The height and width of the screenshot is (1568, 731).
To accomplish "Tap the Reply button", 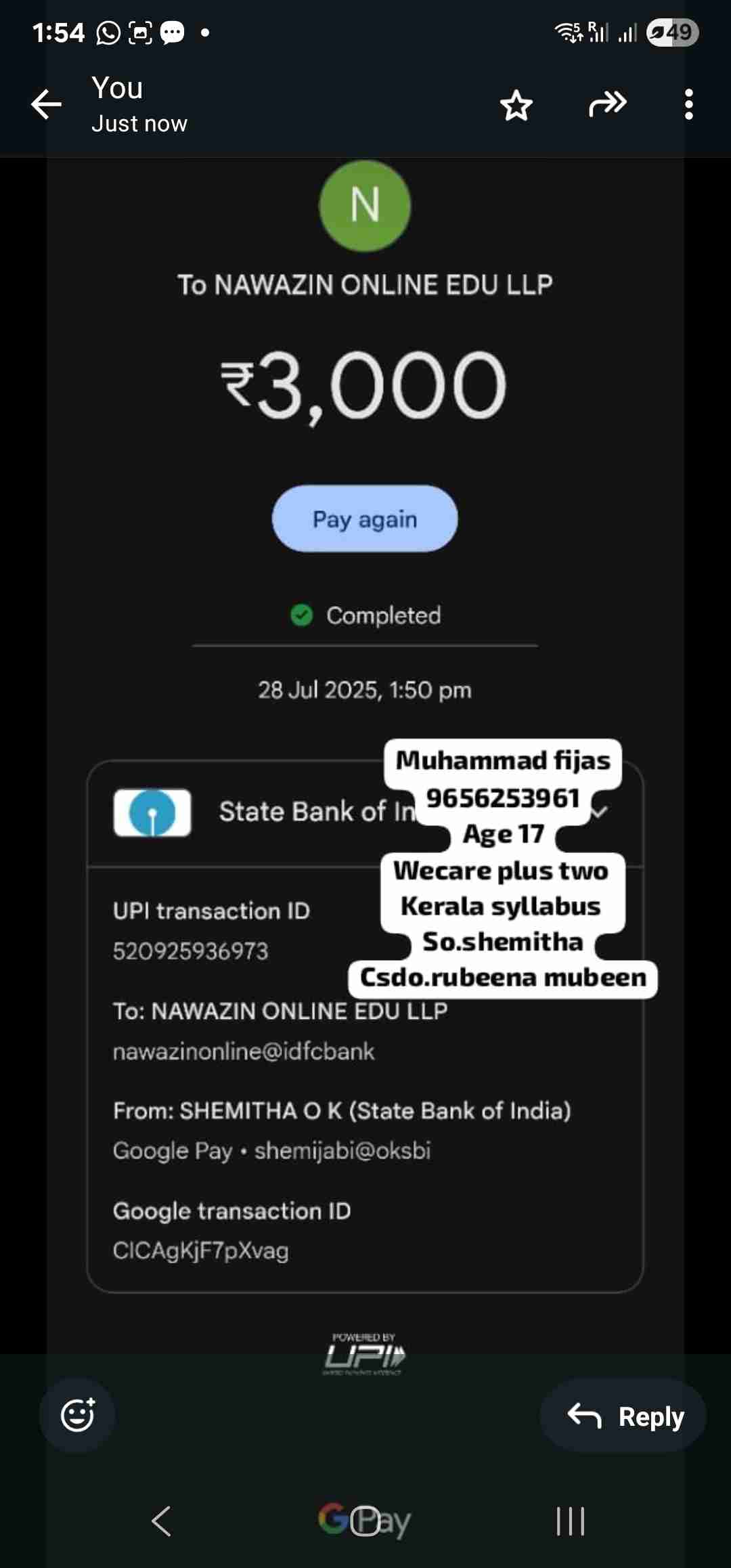I will tap(623, 1416).
